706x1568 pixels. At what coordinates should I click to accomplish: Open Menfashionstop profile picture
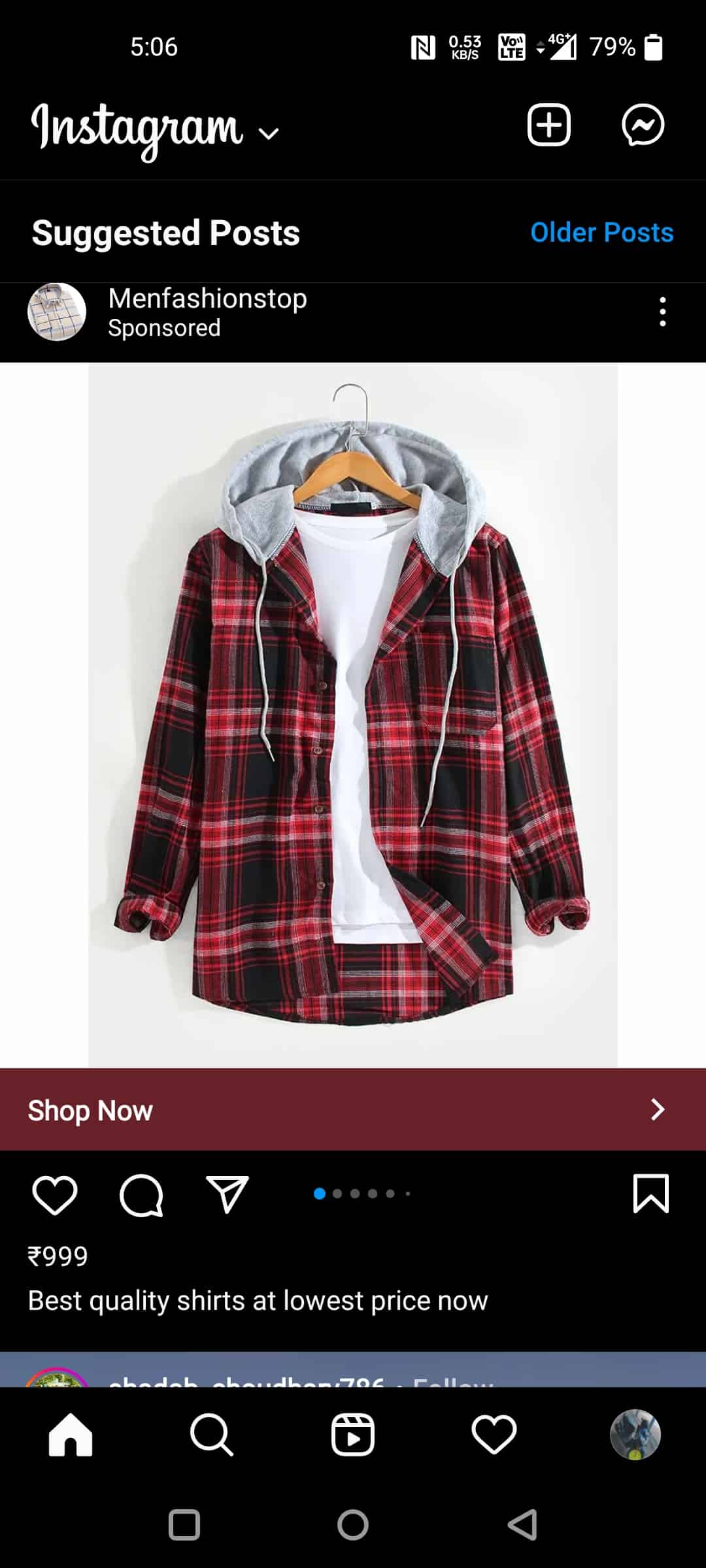tap(57, 312)
